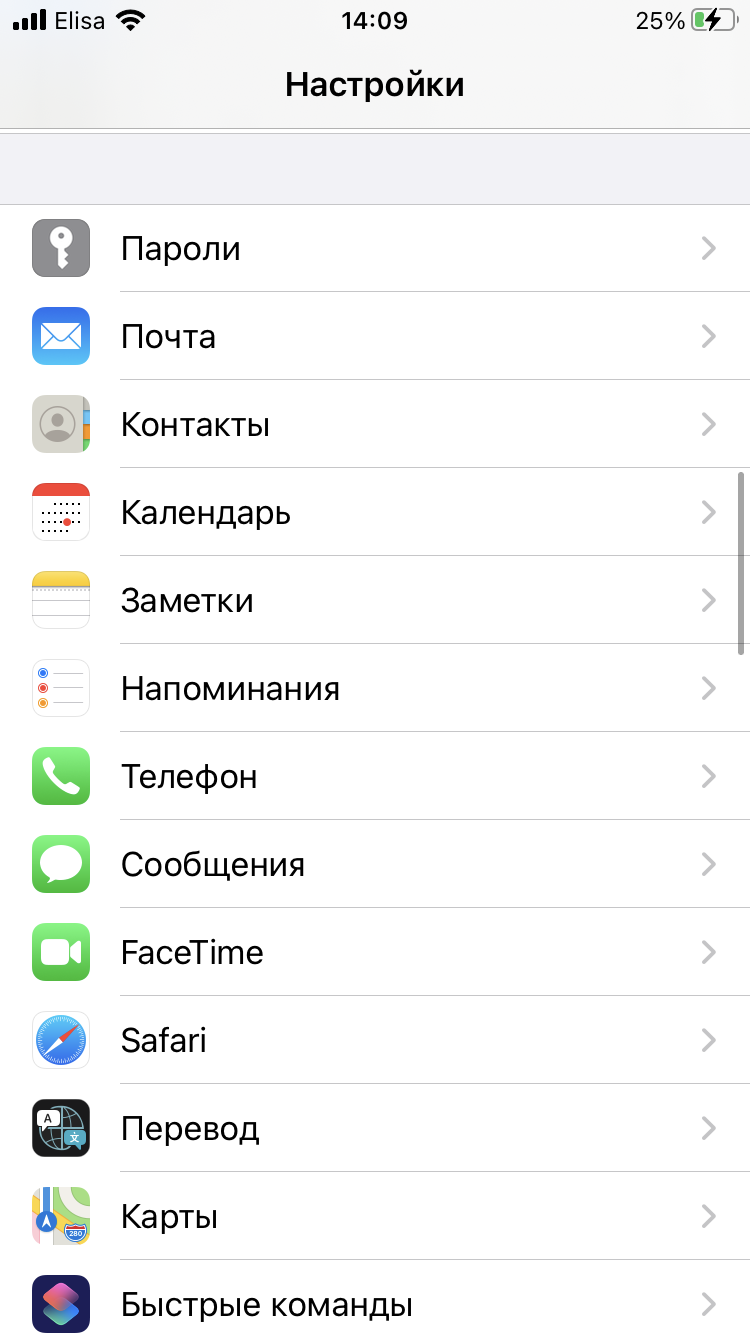Go to Контакты settings

375,424
